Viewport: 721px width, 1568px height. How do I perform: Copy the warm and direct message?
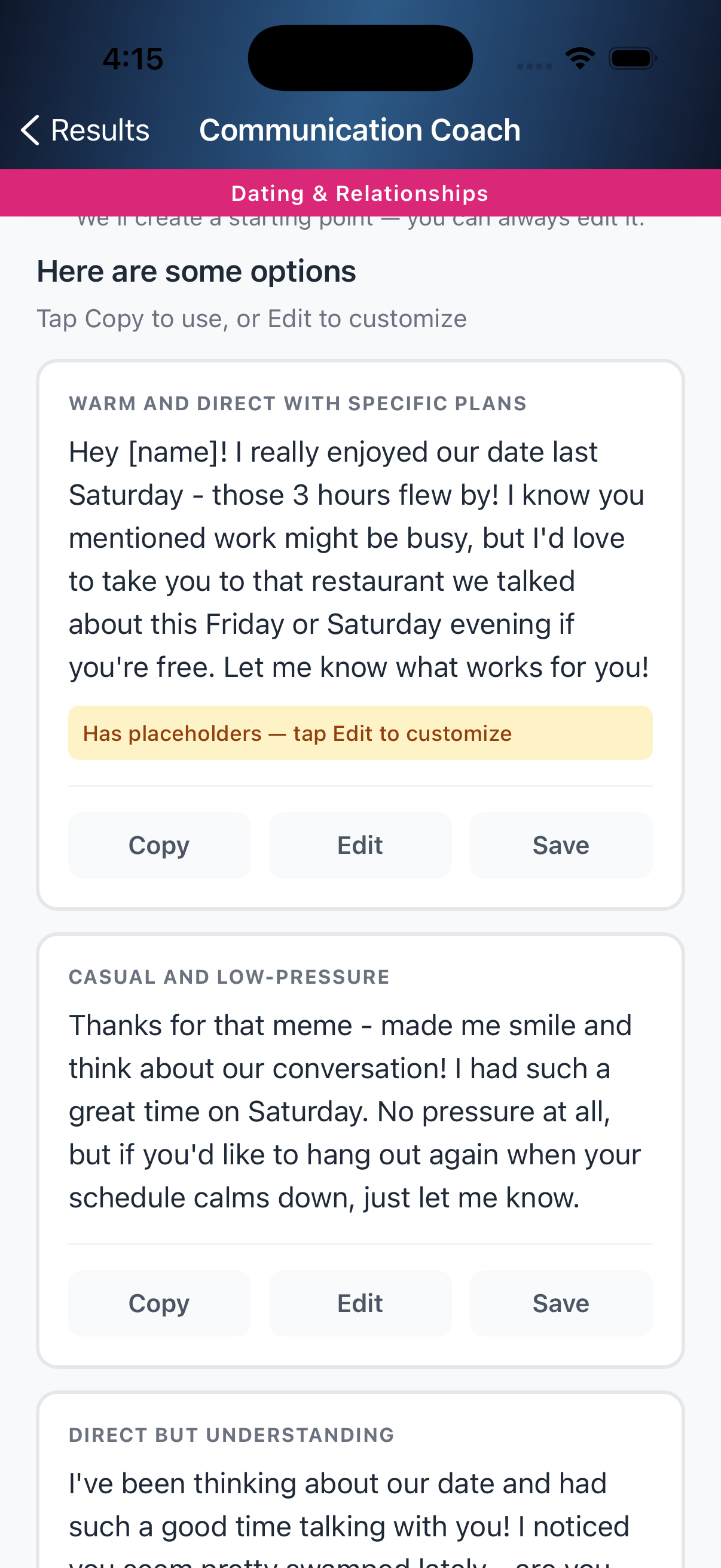[159, 845]
